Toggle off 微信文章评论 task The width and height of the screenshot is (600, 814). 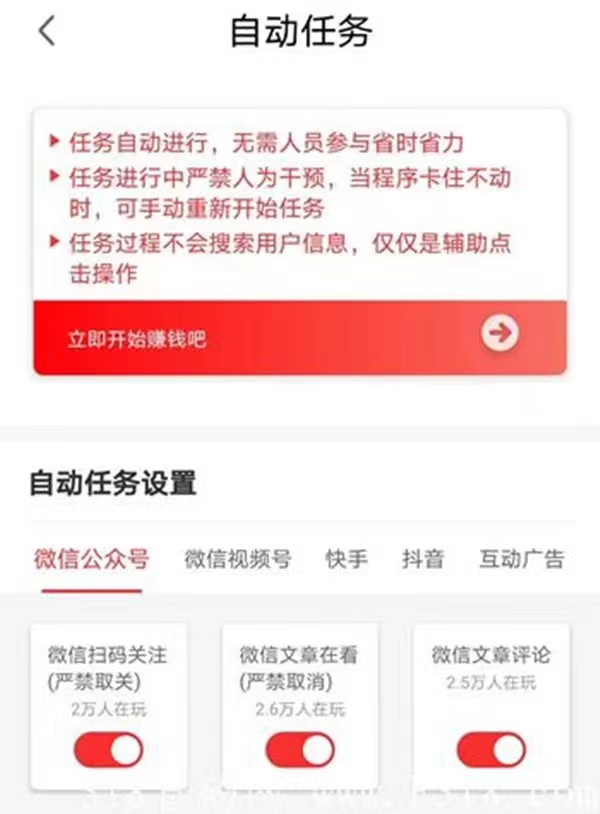coord(491,749)
